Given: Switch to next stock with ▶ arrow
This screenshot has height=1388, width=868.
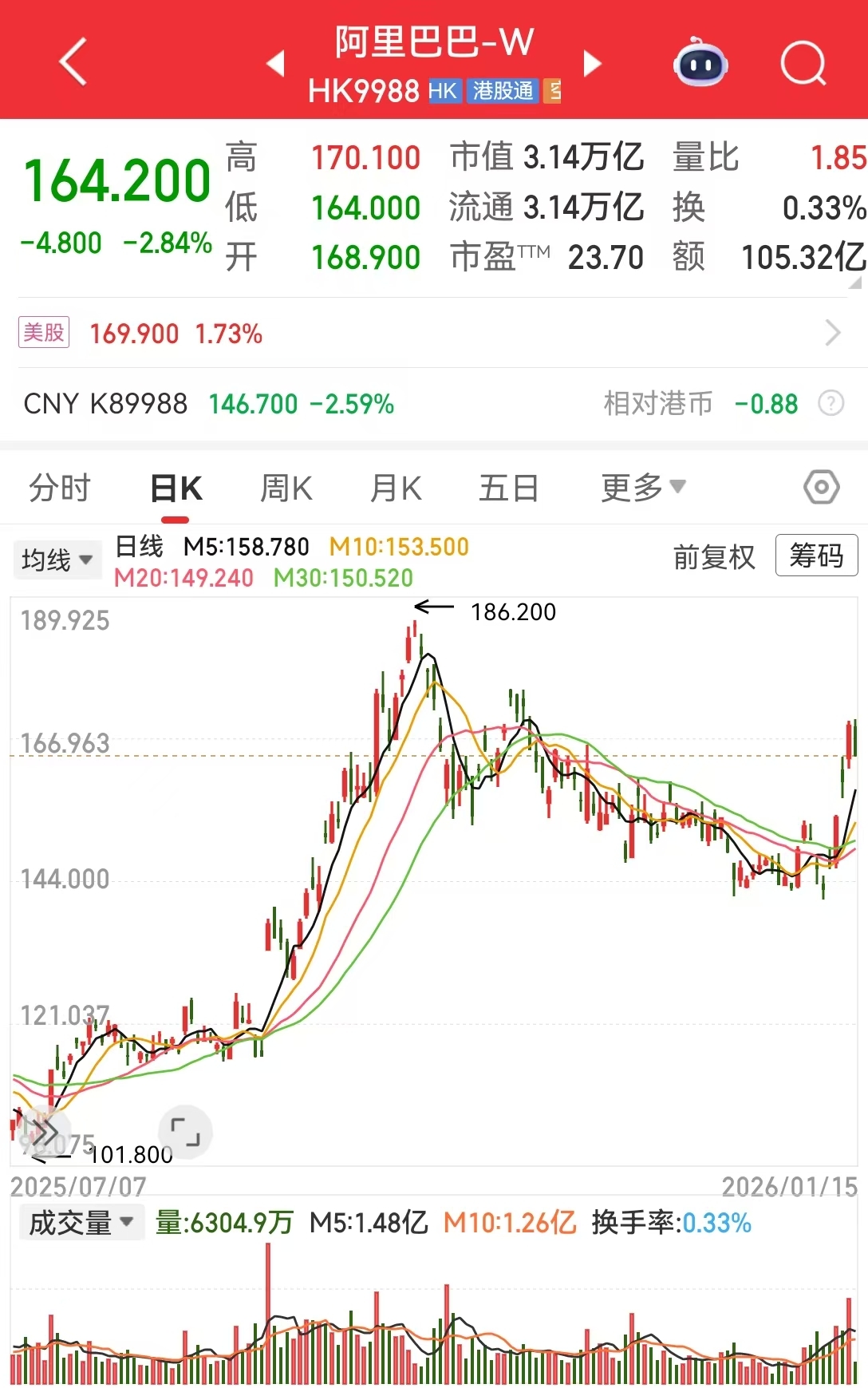Looking at the screenshot, I should [591, 63].
